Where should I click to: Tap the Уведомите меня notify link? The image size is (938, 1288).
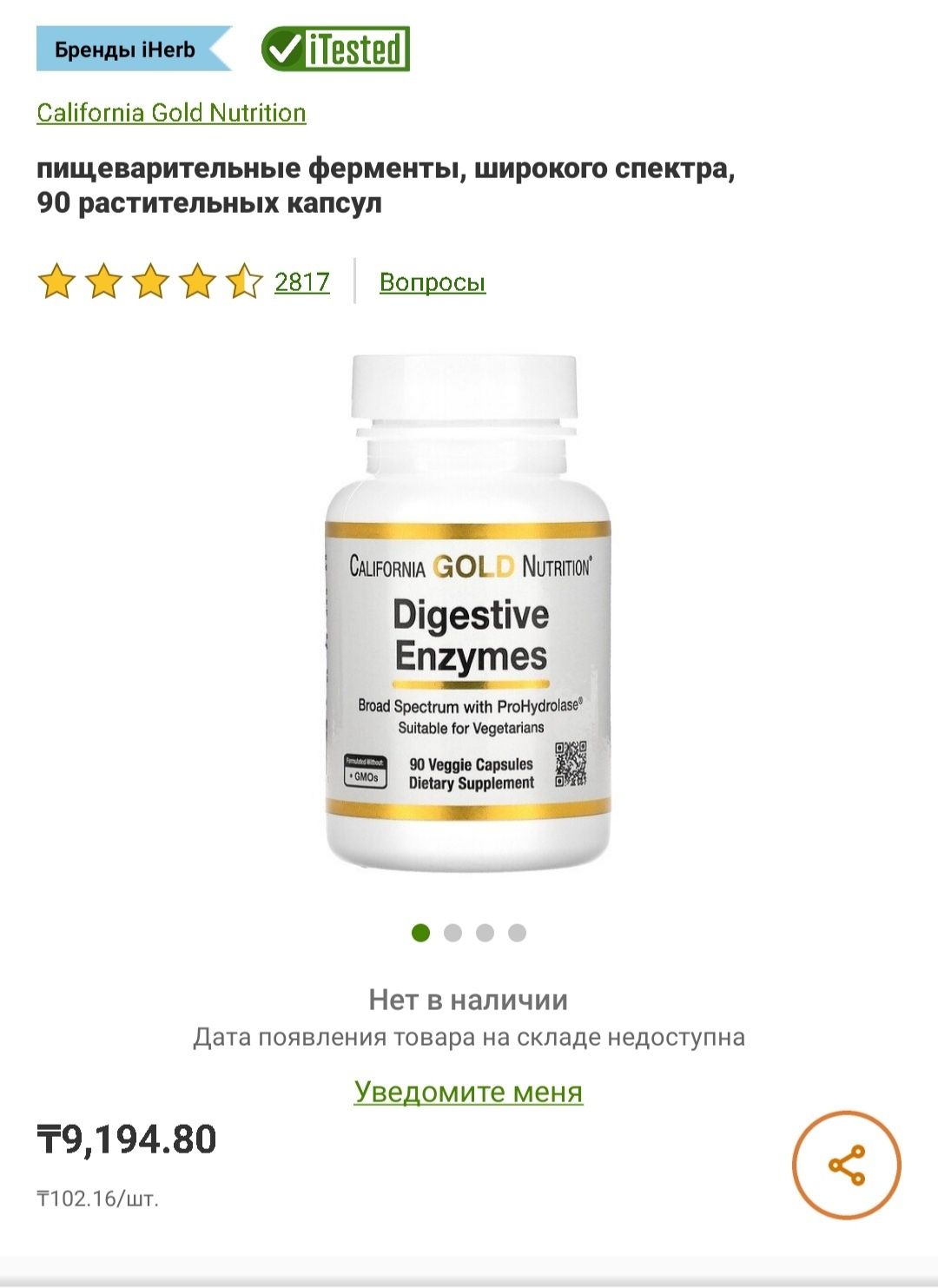(x=468, y=1091)
